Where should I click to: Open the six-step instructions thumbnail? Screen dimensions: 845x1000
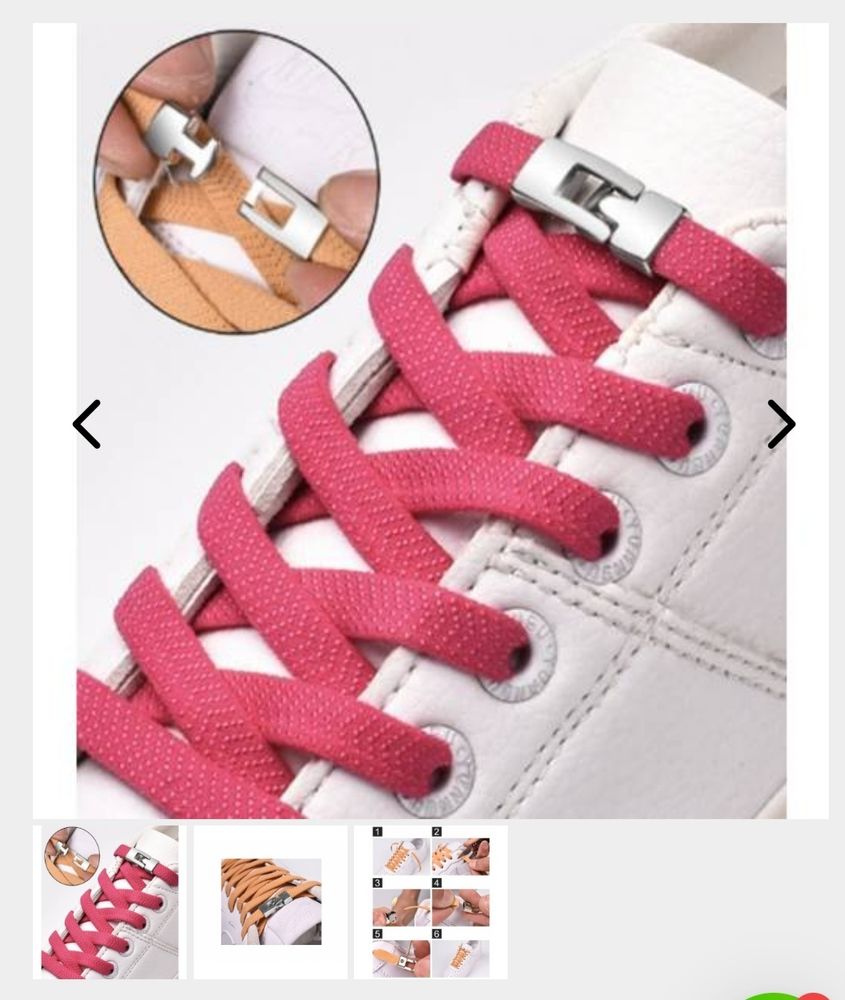(431, 901)
